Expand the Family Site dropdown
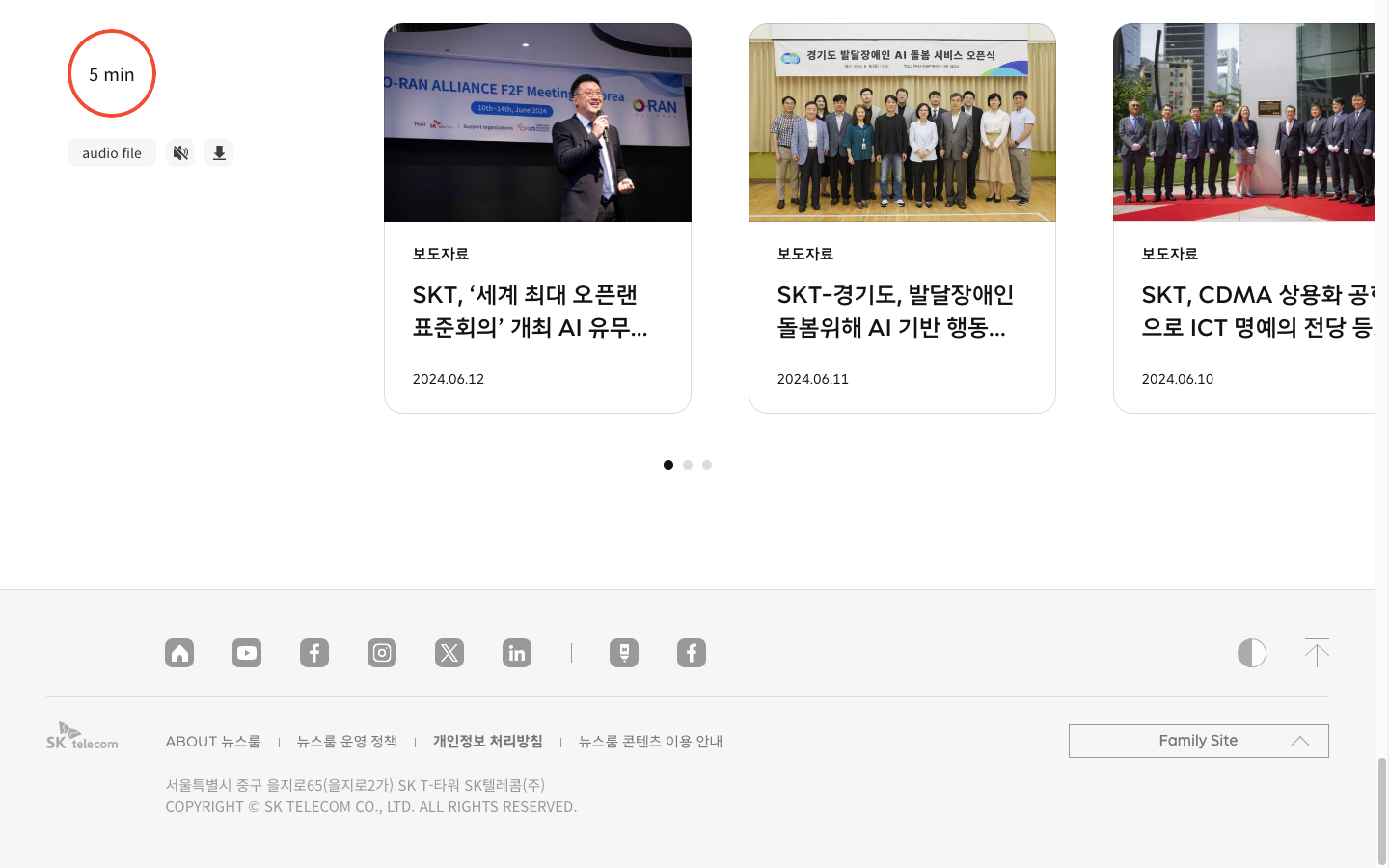This screenshot has width=1389, height=868. point(1198,741)
